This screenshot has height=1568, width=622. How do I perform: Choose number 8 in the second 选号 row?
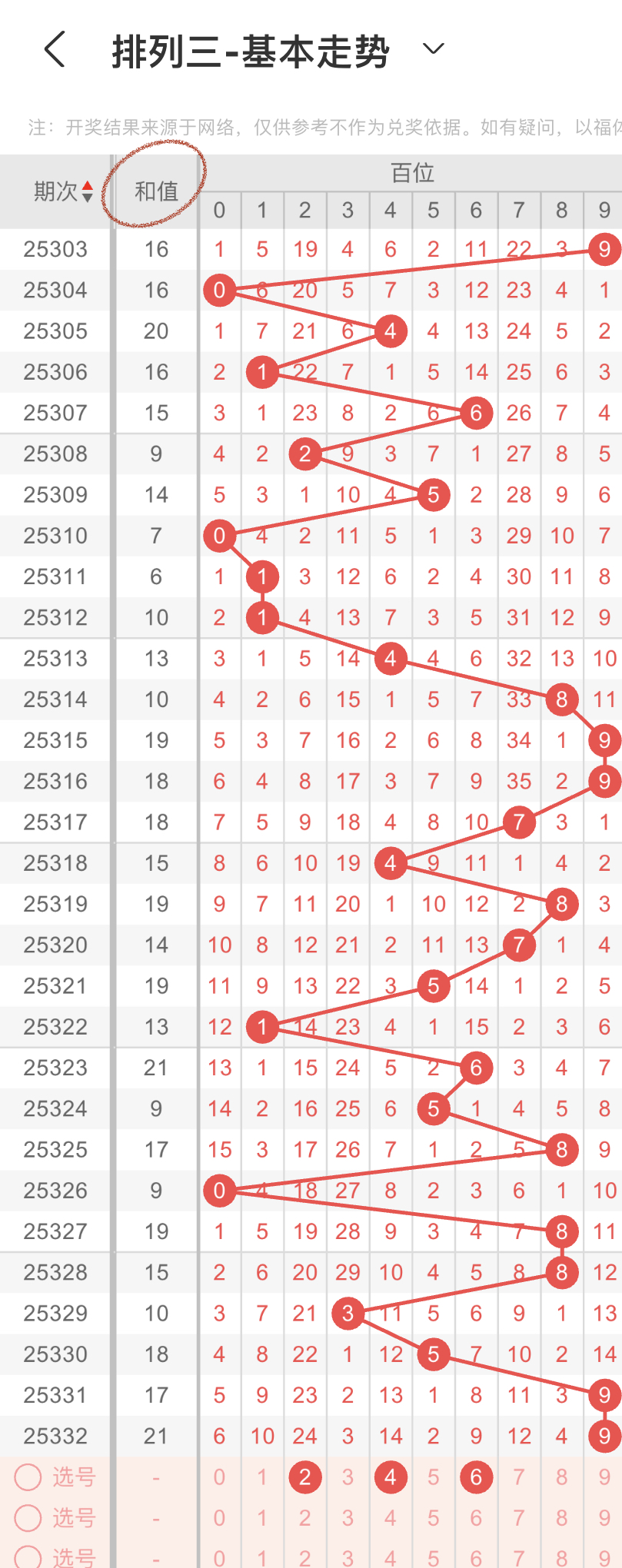click(562, 1517)
